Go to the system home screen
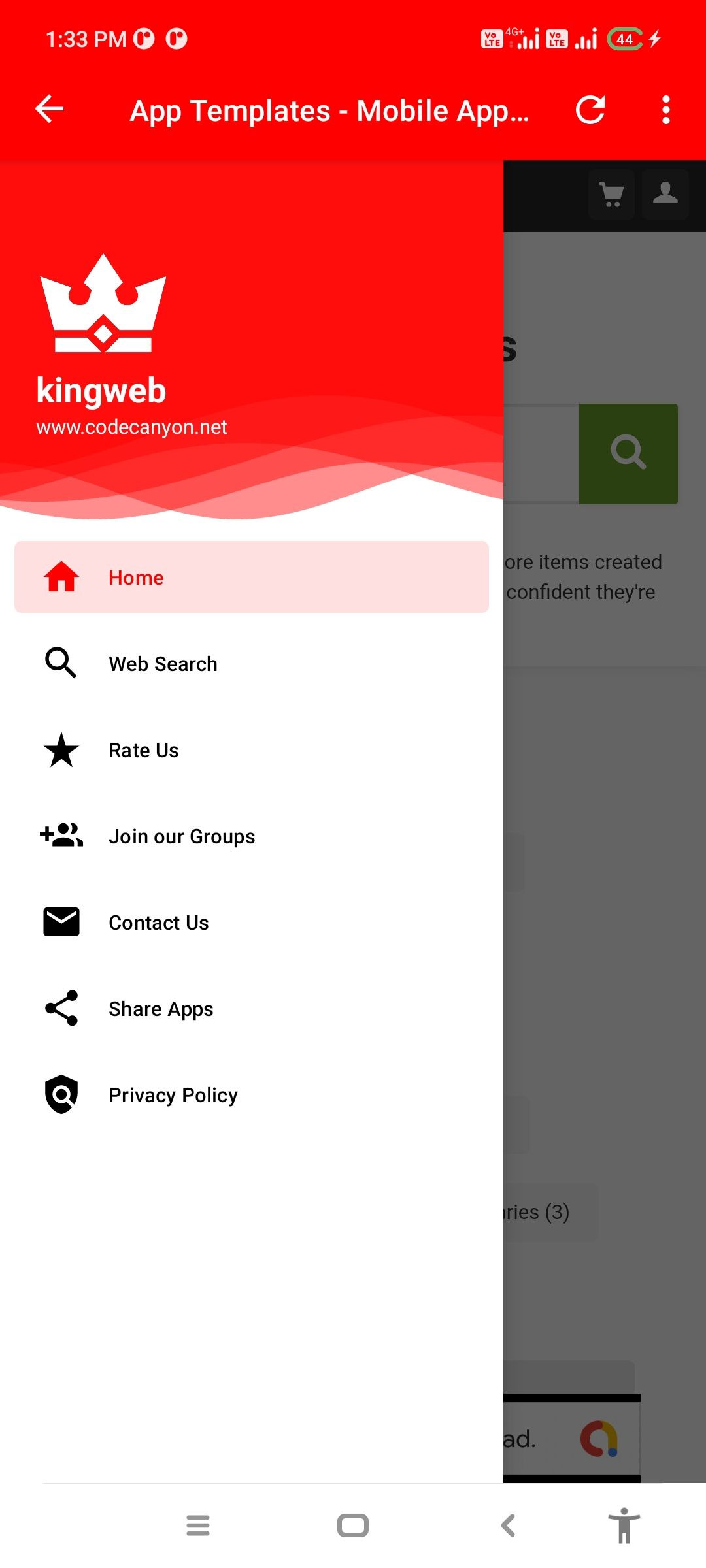Image resolution: width=706 pixels, height=1568 pixels. pos(353,1526)
